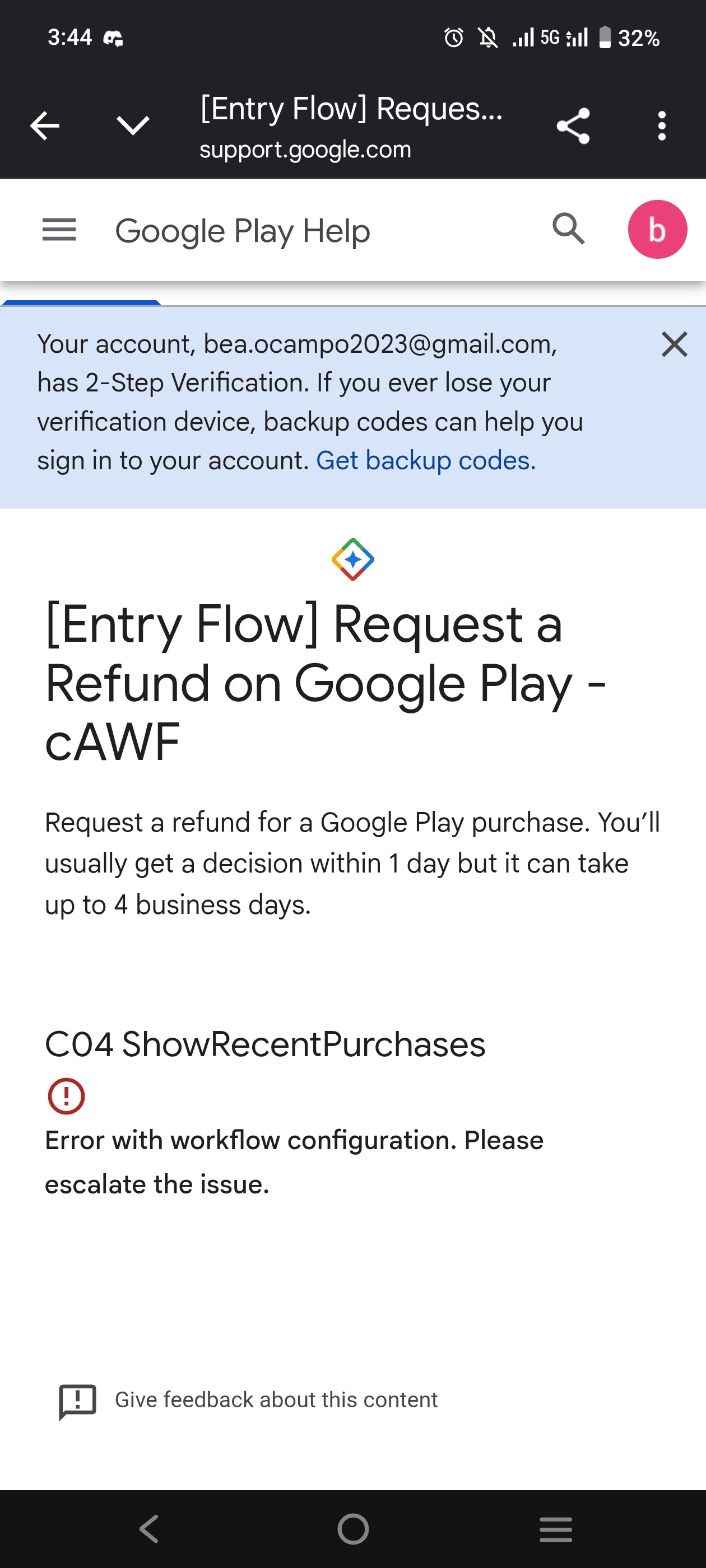Open the Google Play Help hamburger menu
Viewport: 706px width, 1568px height.
tap(59, 230)
